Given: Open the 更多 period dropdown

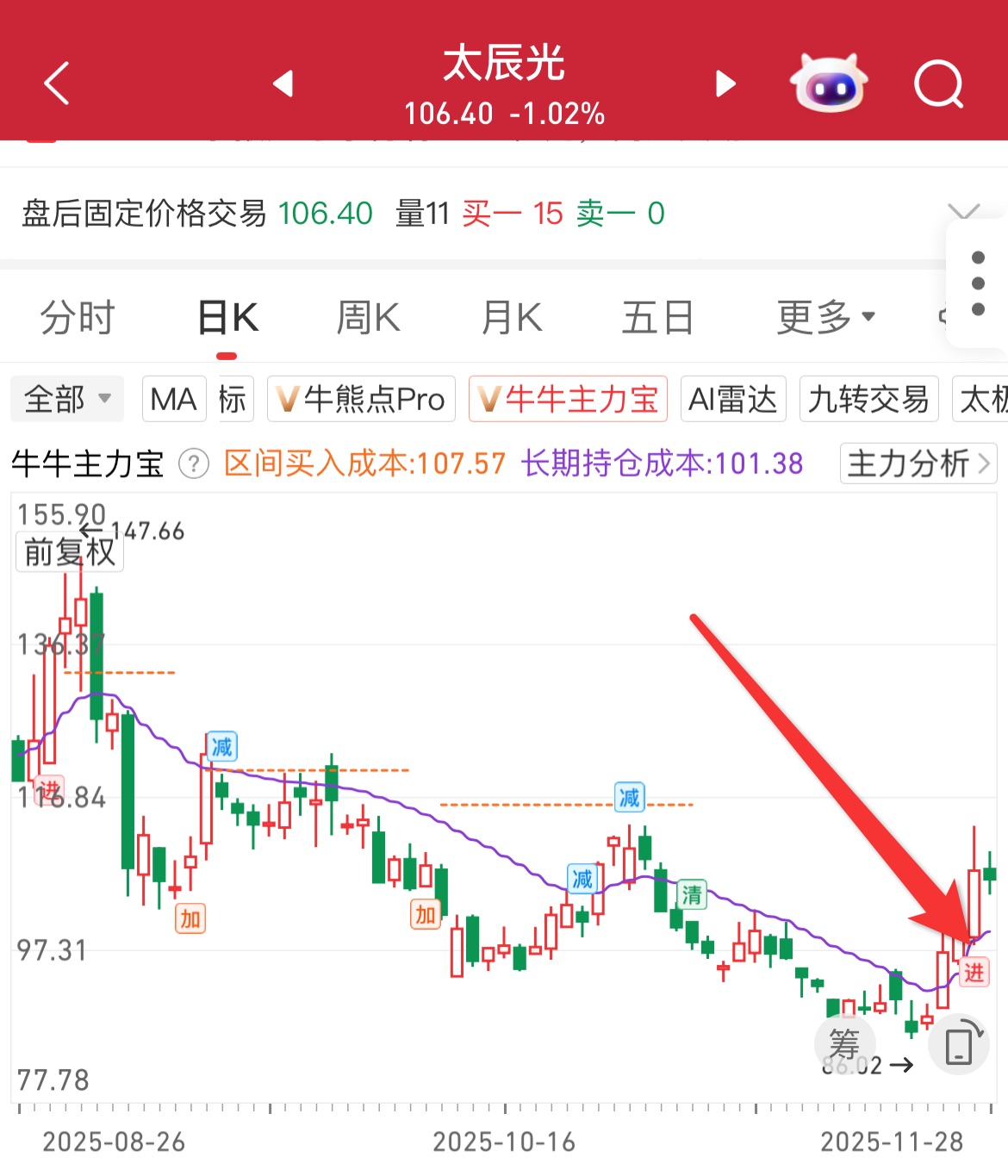Looking at the screenshot, I should pos(825,318).
